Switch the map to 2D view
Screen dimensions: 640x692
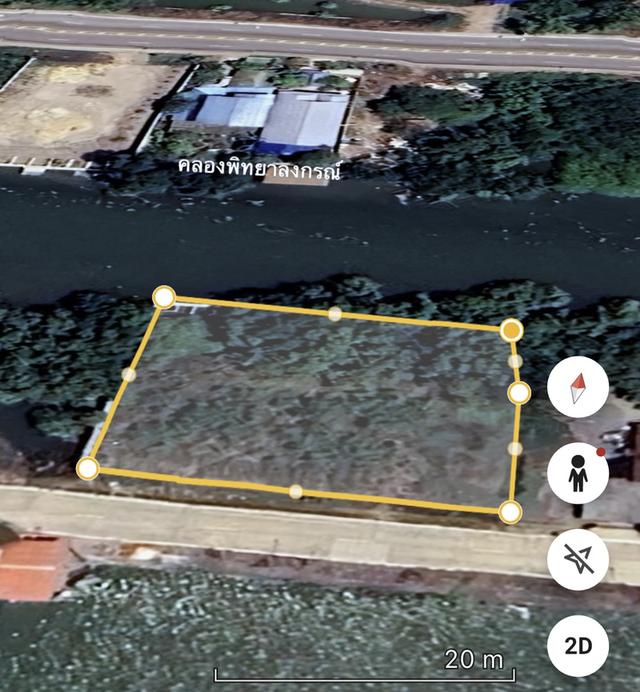point(578,645)
